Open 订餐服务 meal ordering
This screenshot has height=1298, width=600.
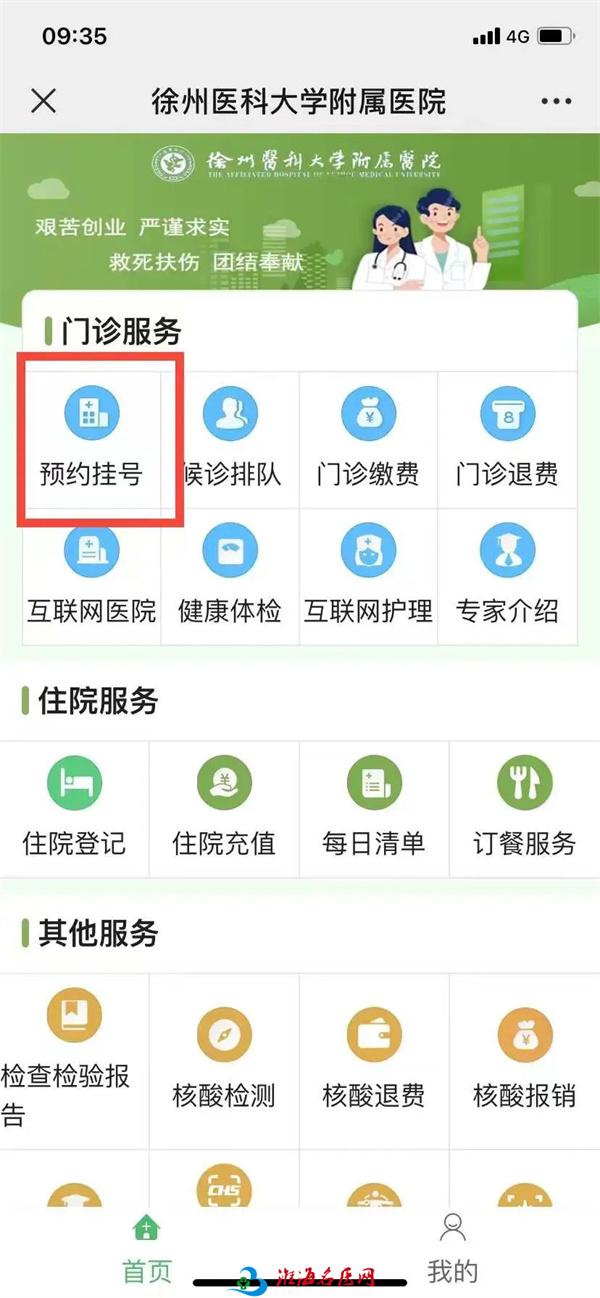[x=524, y=810]
